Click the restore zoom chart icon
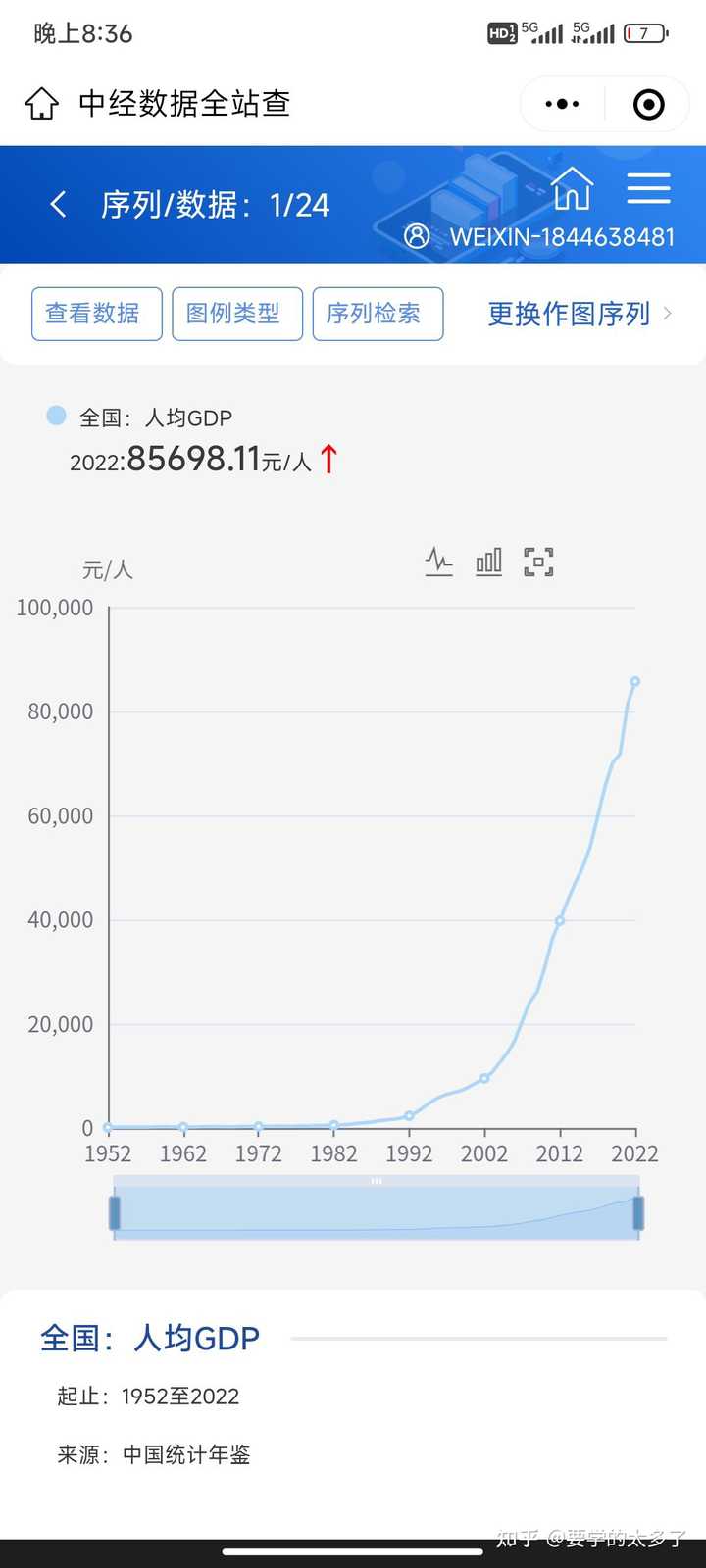The height and width of the screenshot is (1568, 706). 538,562
